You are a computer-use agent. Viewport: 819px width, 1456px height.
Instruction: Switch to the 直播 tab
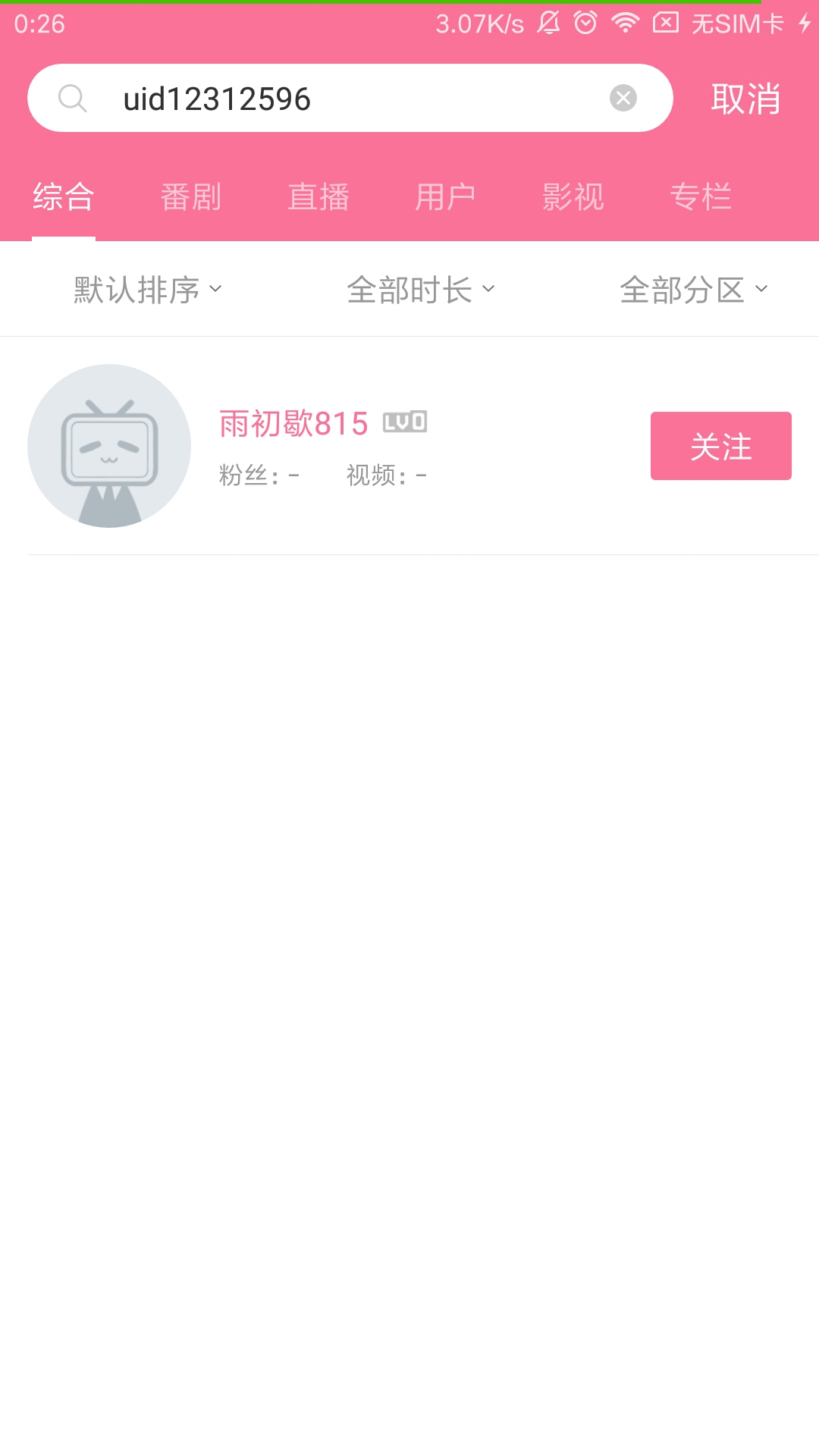[x=318, y=197]
